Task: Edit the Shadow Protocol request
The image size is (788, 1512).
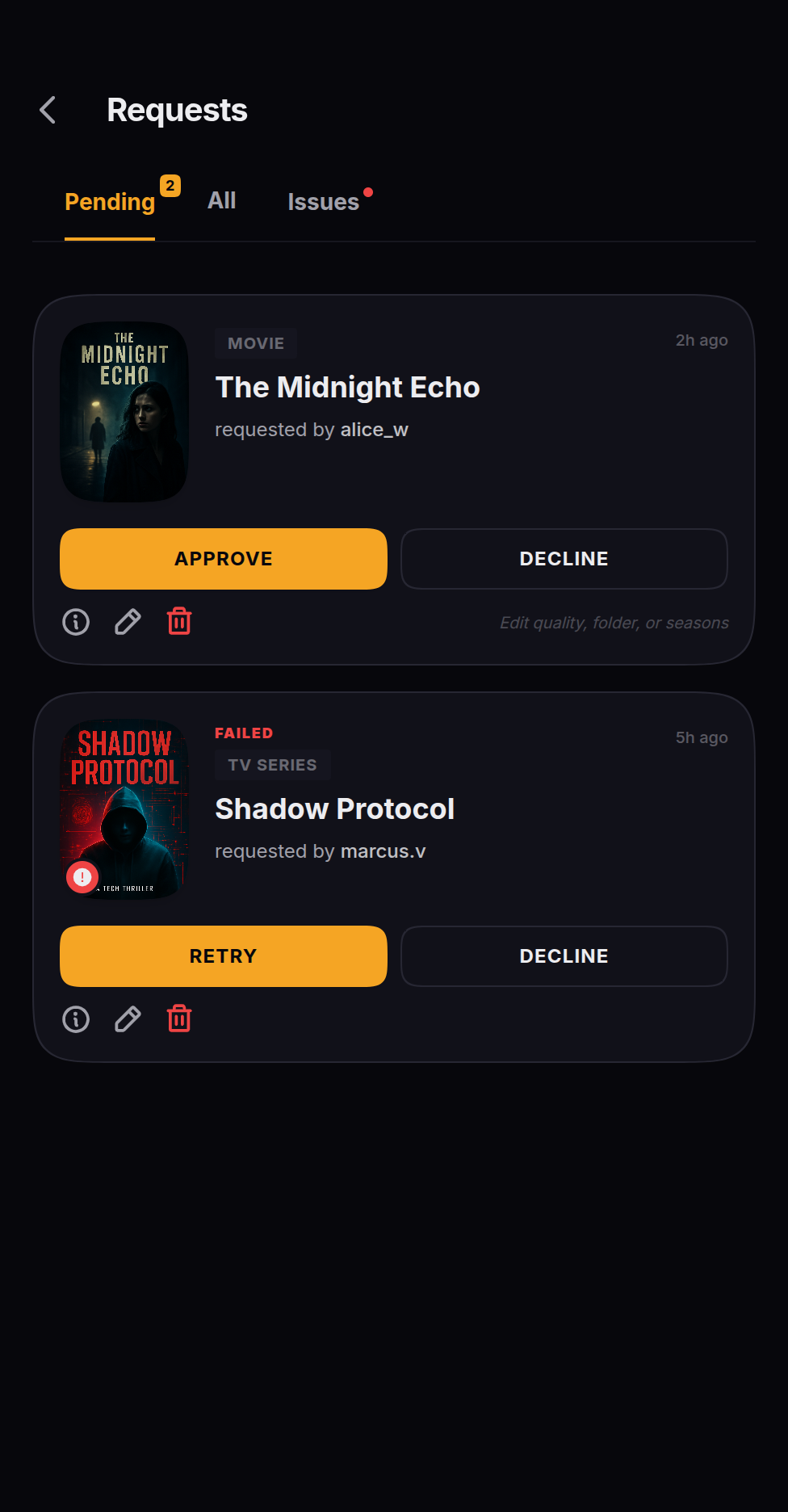Action: [128, 1019]
